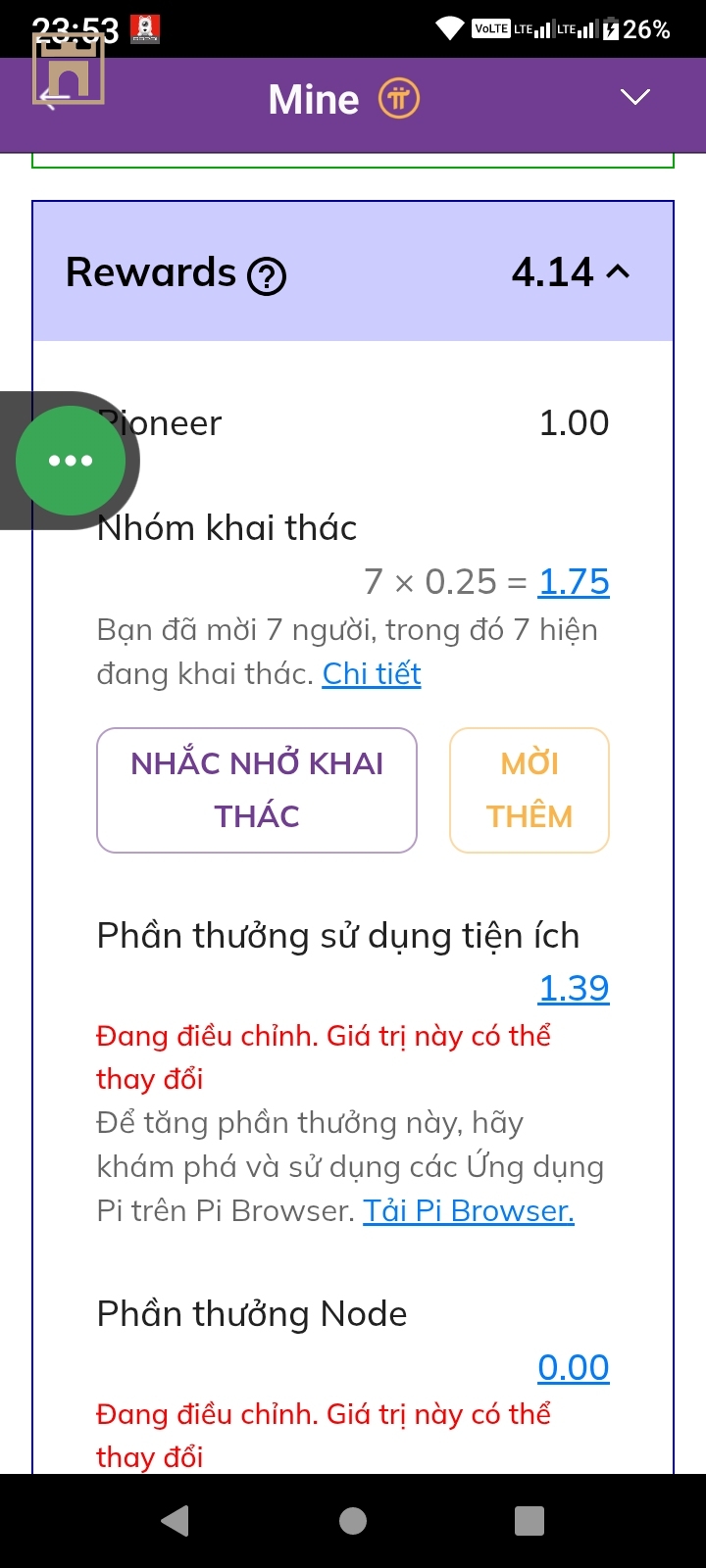Collapse the Rewards 4.14 section
Image resolution: width=706 pixels, height=1568 pixels.
(618, 272)
